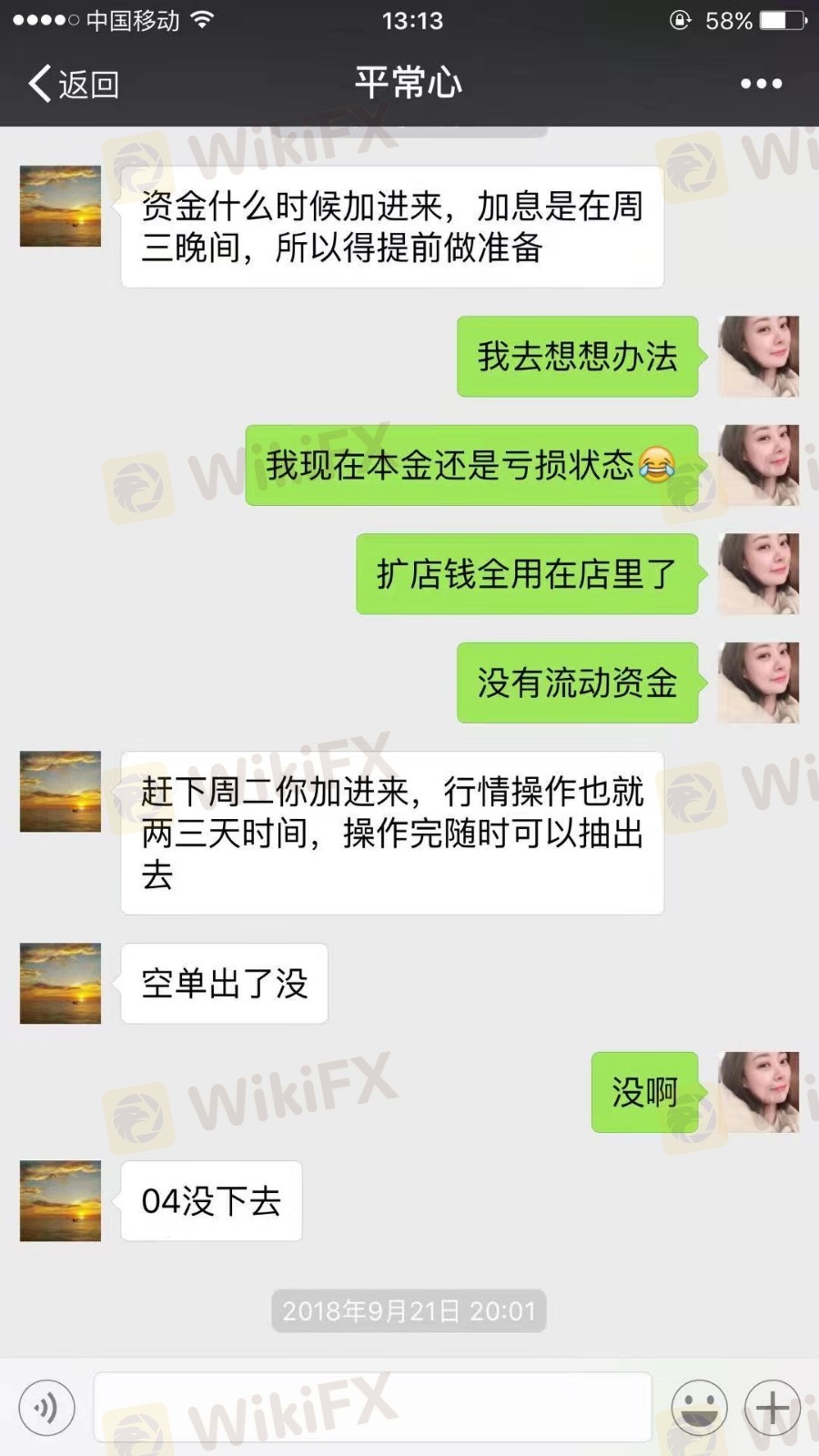The width and height of the screenshot is (819, 1456).
Task: Open the plus attachments menu
Action: coord(772,1408)
